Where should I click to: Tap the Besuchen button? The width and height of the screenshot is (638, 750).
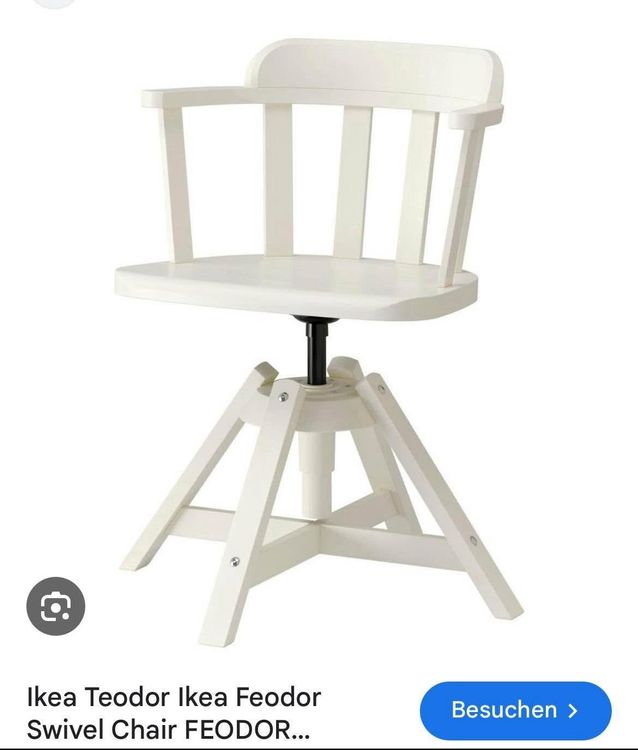[x=515, y=710]
